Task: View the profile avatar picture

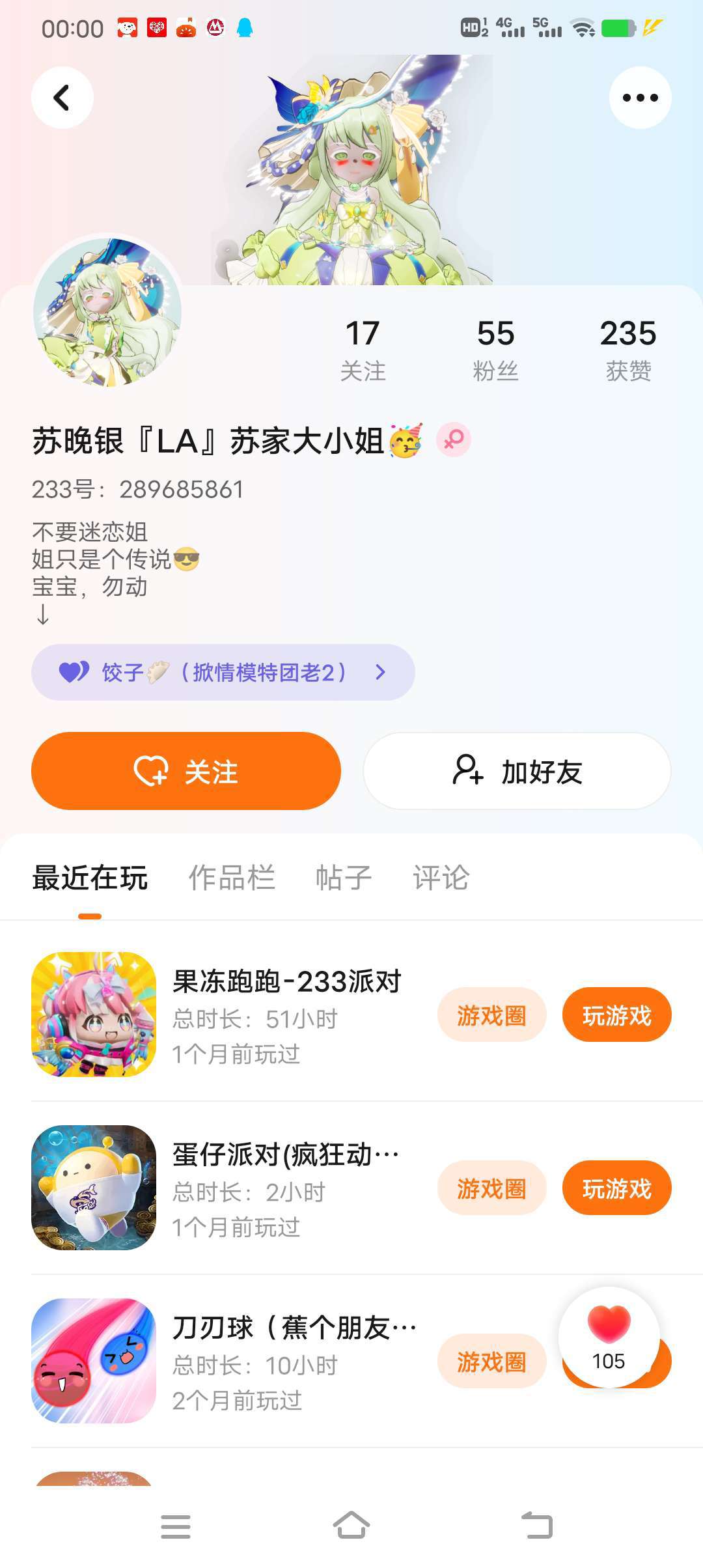Action: (107, 312)
